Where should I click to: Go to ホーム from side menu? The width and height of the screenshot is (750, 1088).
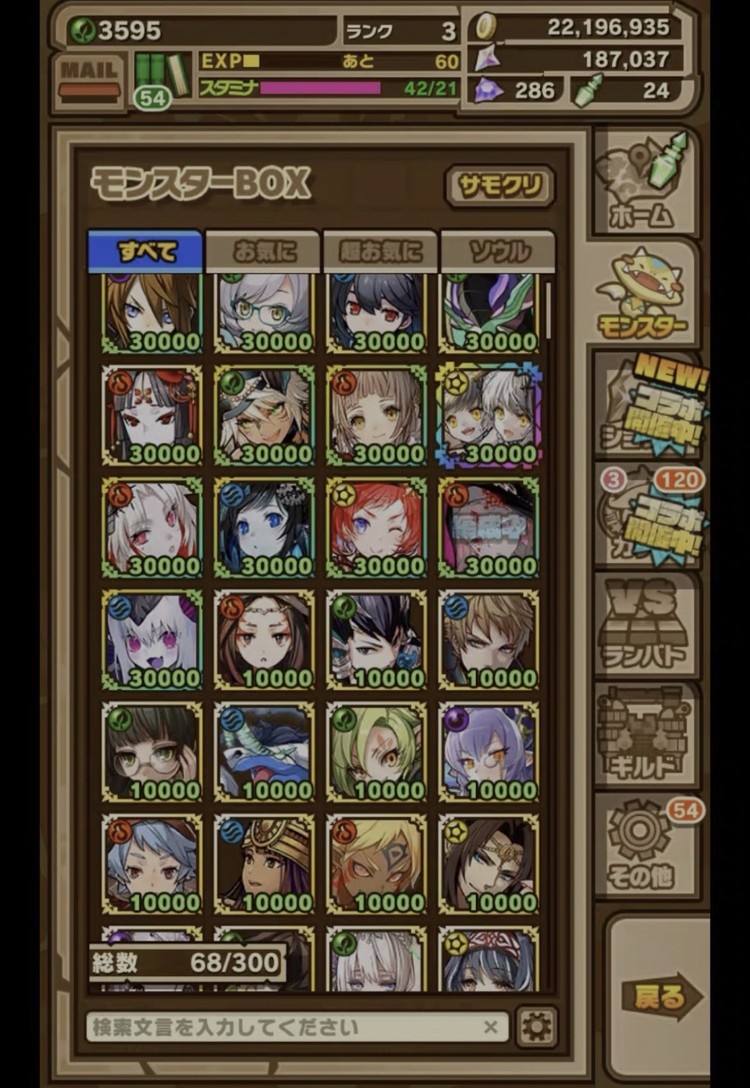click(644, 182)
